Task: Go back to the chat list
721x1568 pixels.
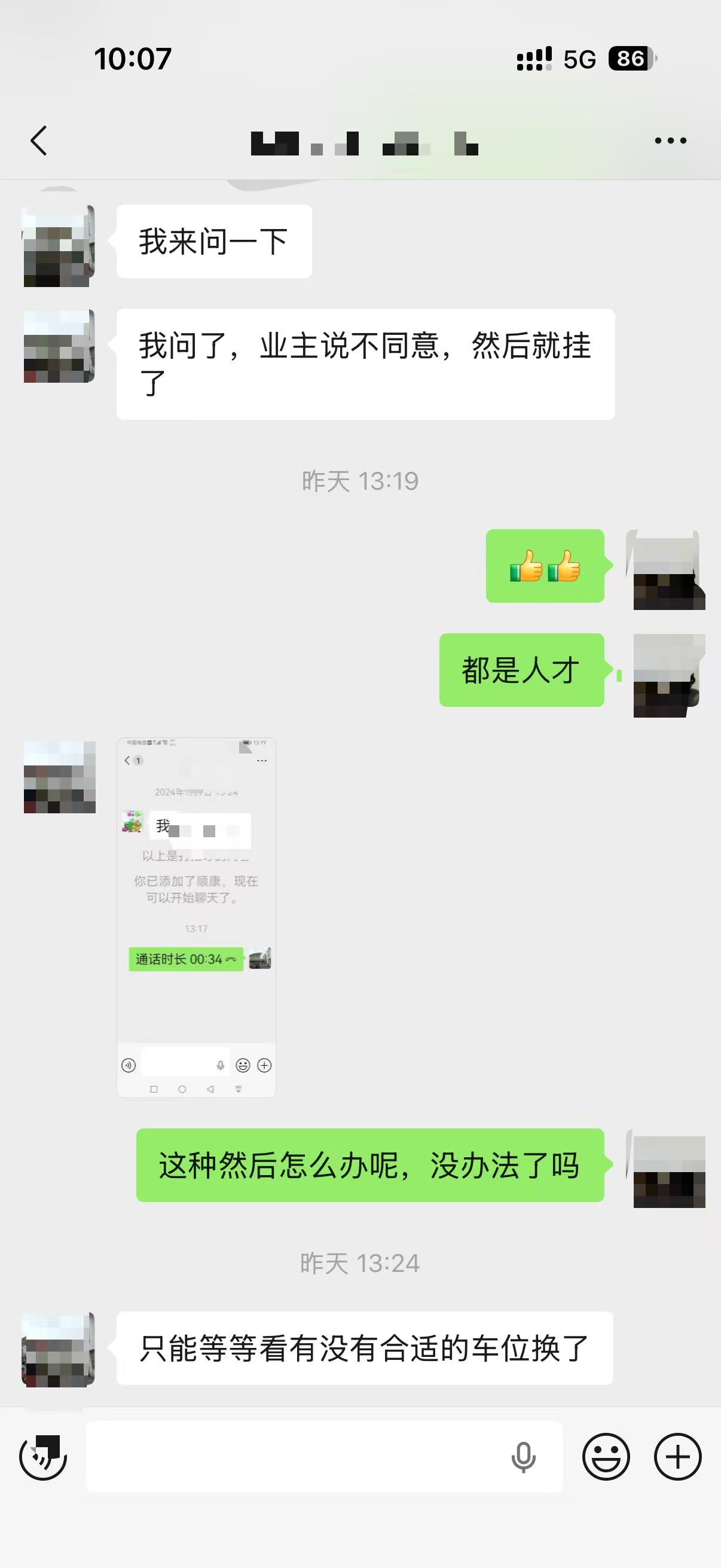Action: coord(39,141)
